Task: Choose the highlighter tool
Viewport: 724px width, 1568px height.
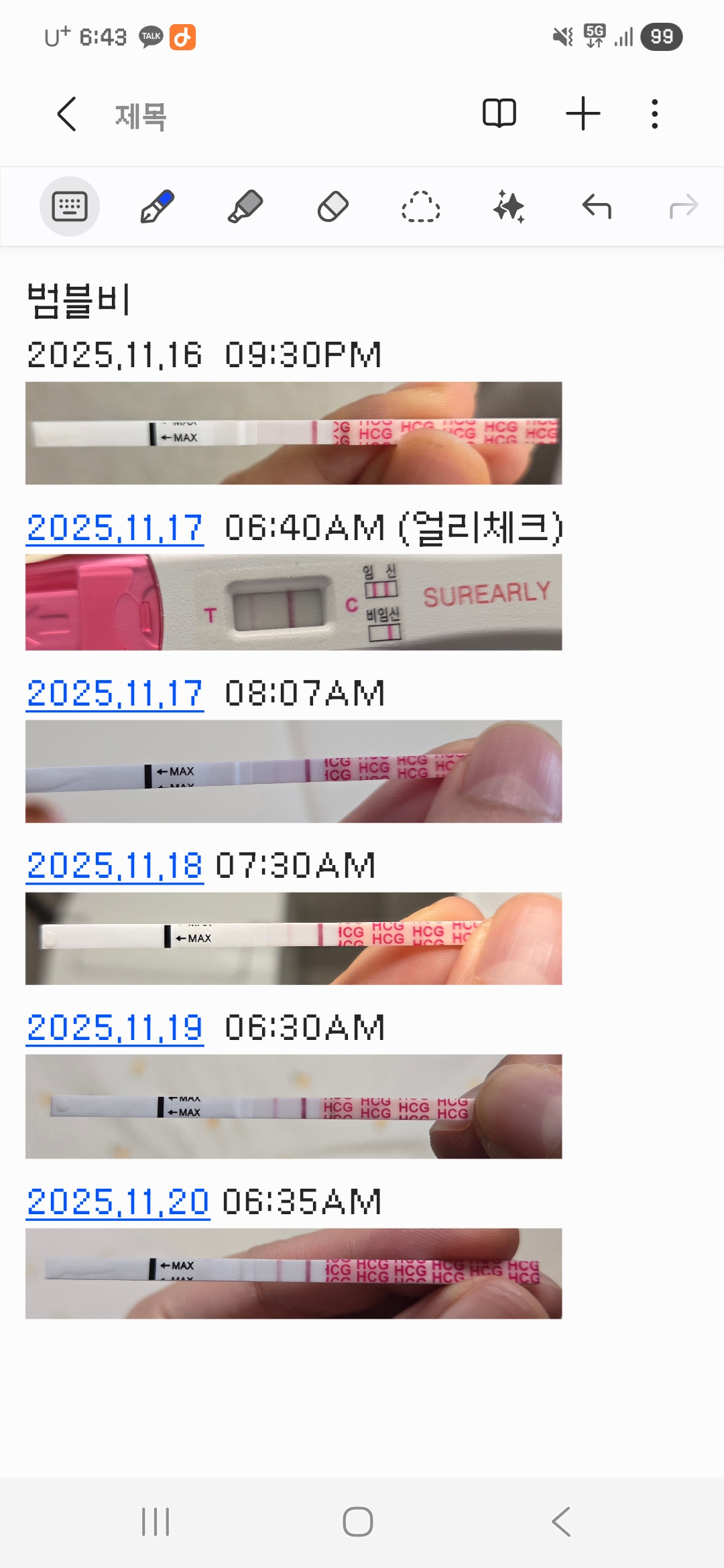Action: 245,206
